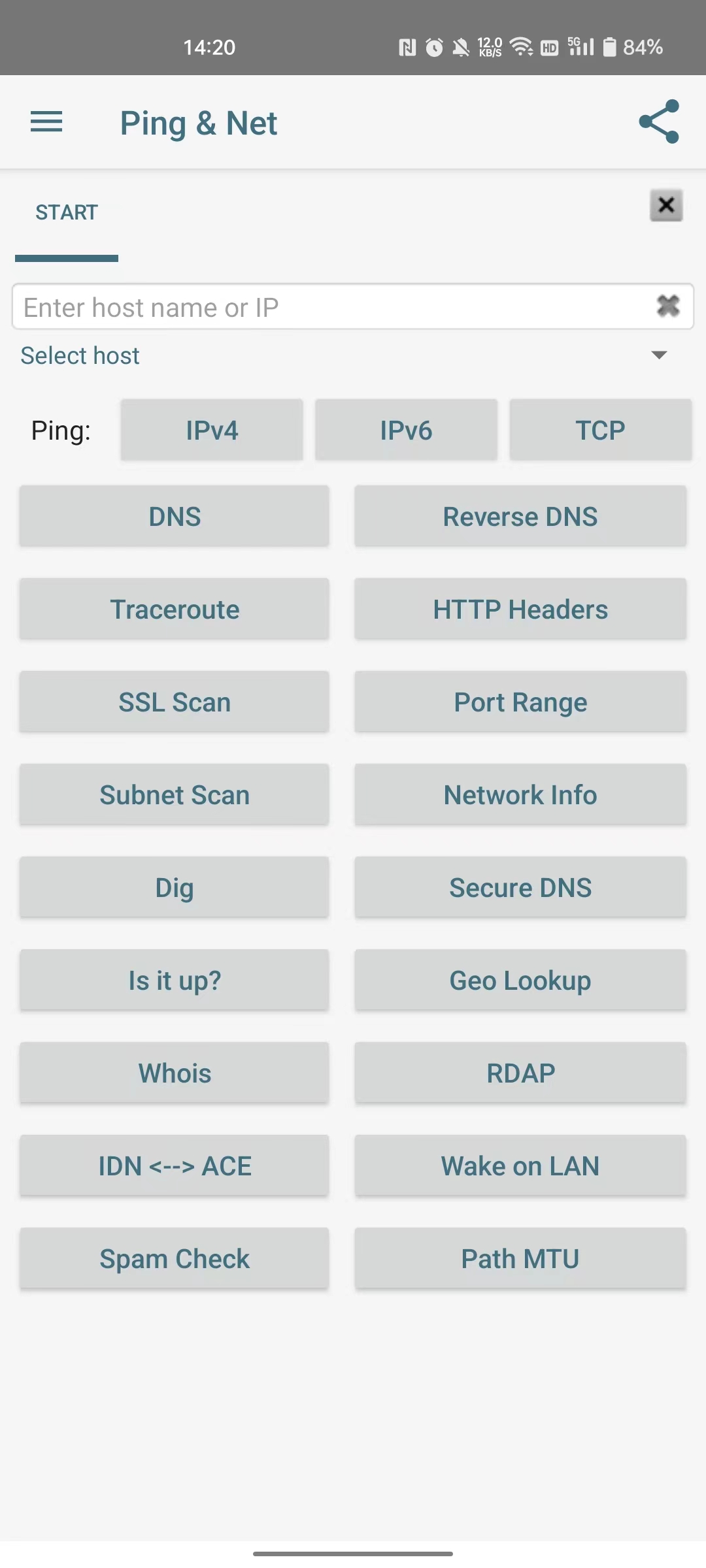Focus the host name or IP field

click(x=327, y=307)
